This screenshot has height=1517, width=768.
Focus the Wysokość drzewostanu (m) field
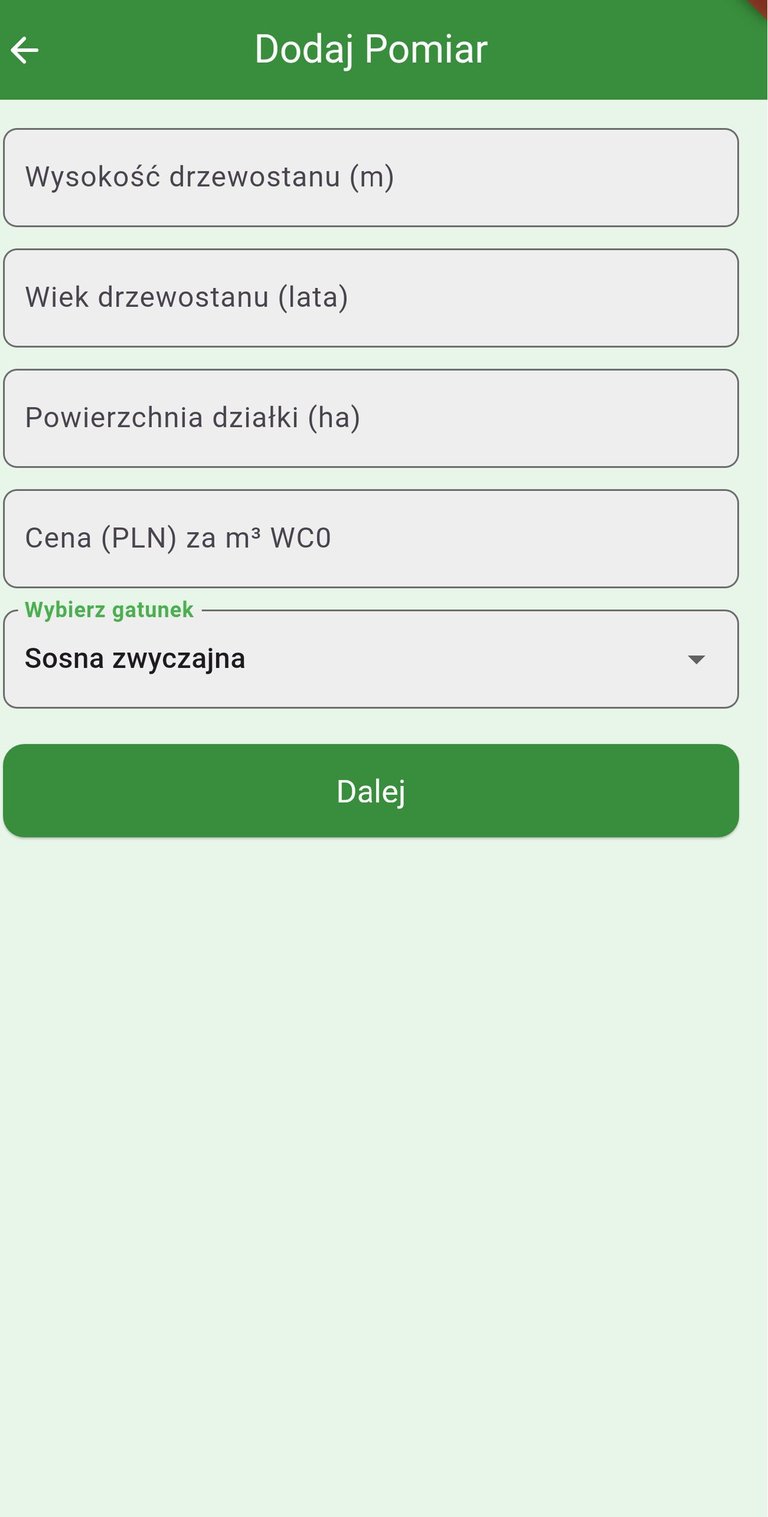coord(371,177)
